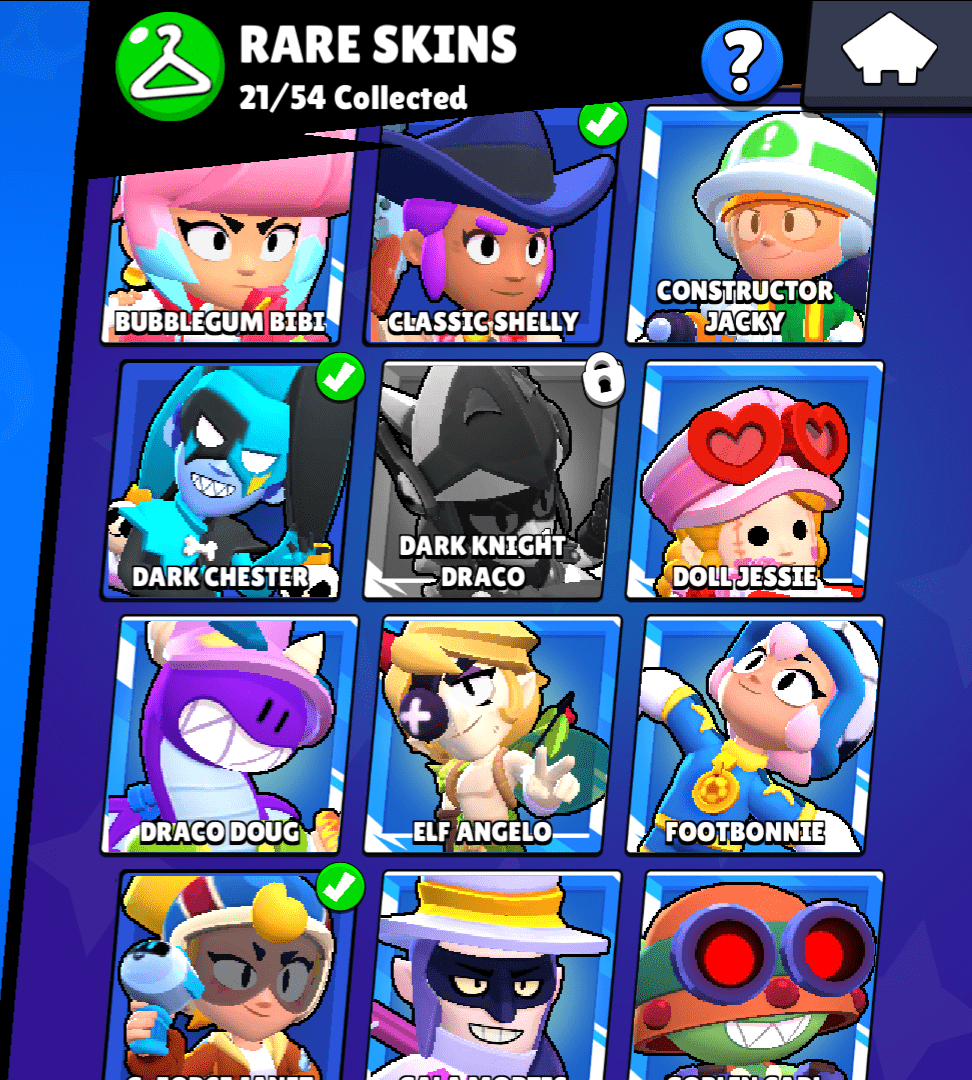Open the Footbonnie skin
Image resolution: width=972 pixels, height=1080 pixels.
pos(757,735)
